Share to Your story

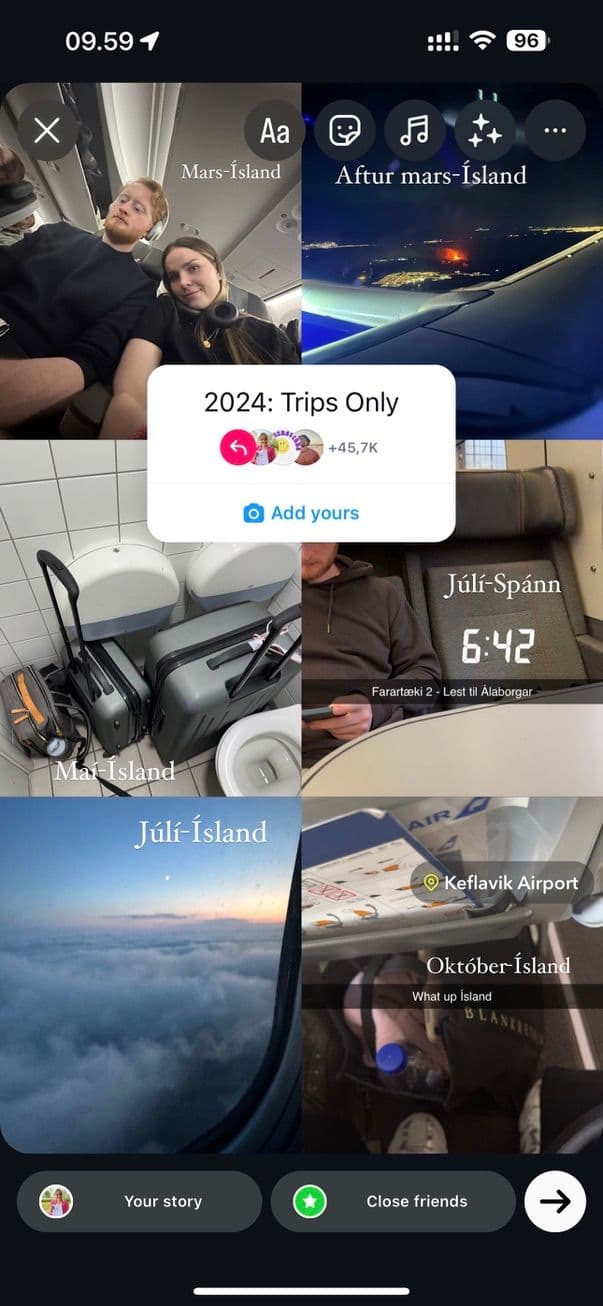click(x=139, y=1201)
